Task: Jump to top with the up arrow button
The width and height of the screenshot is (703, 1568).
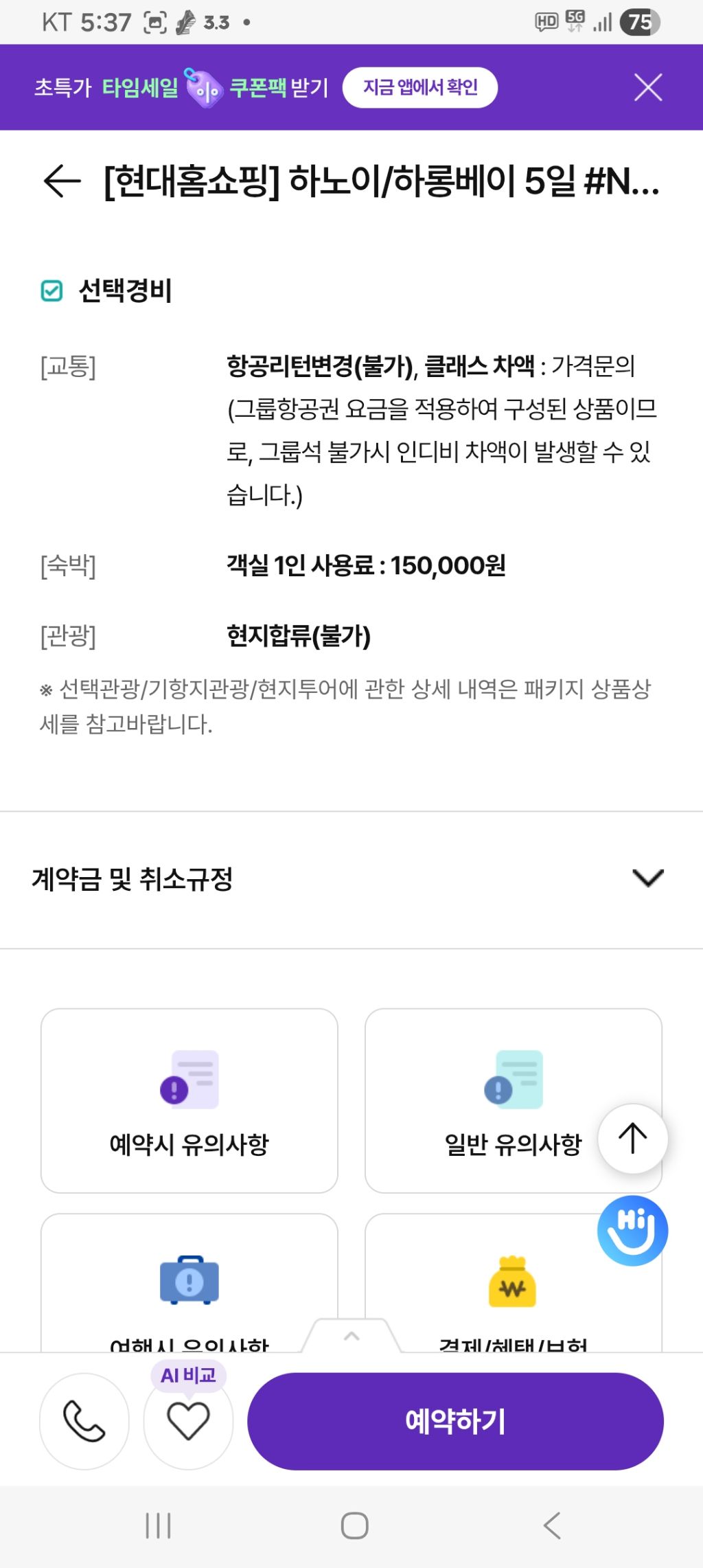Action: click(x=632, y=1139)
